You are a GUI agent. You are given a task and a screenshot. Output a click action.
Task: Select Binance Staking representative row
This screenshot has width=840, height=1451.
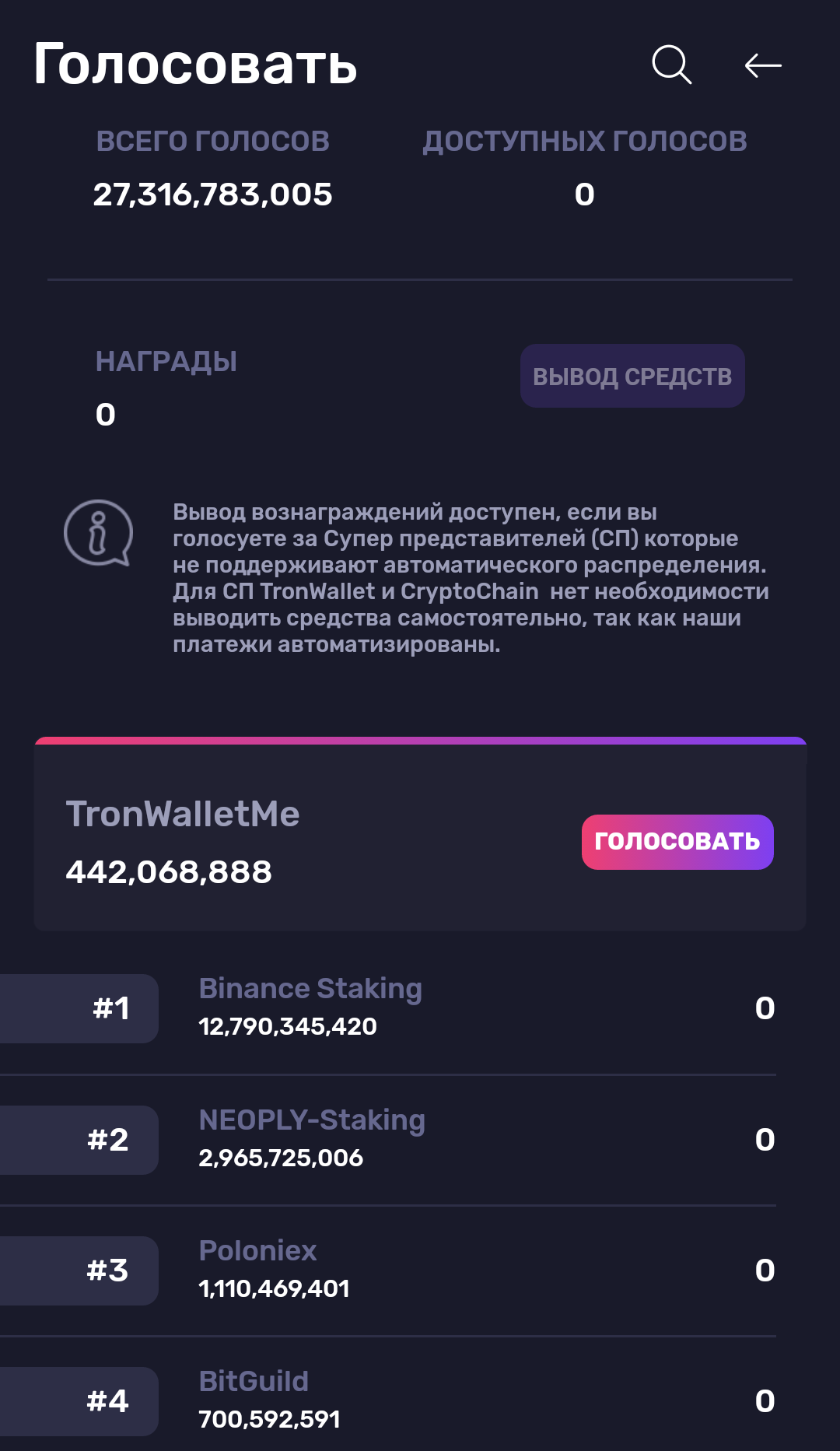tap(388, 1008)
